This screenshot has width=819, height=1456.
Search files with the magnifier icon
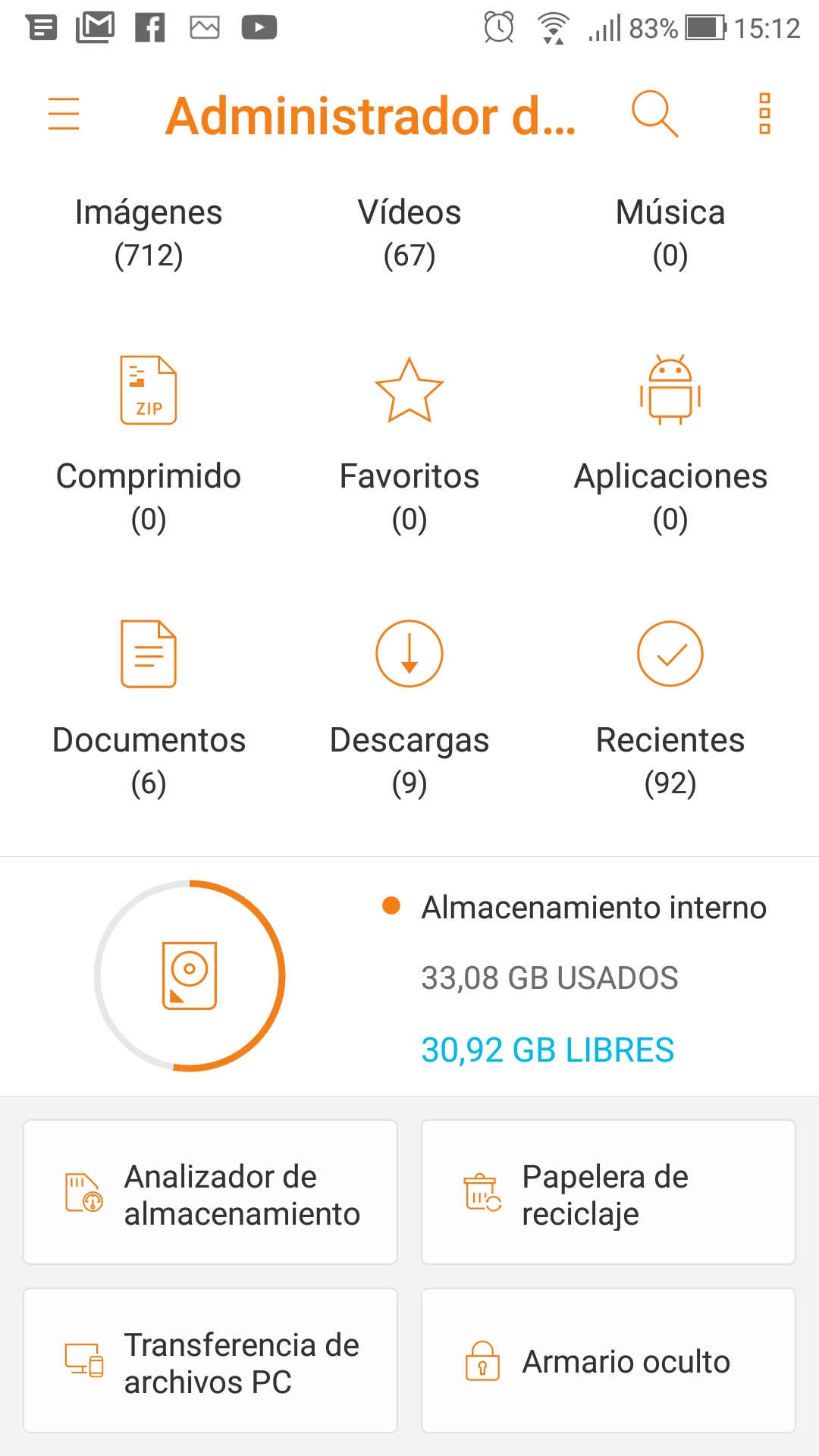(x=654, y=115)
